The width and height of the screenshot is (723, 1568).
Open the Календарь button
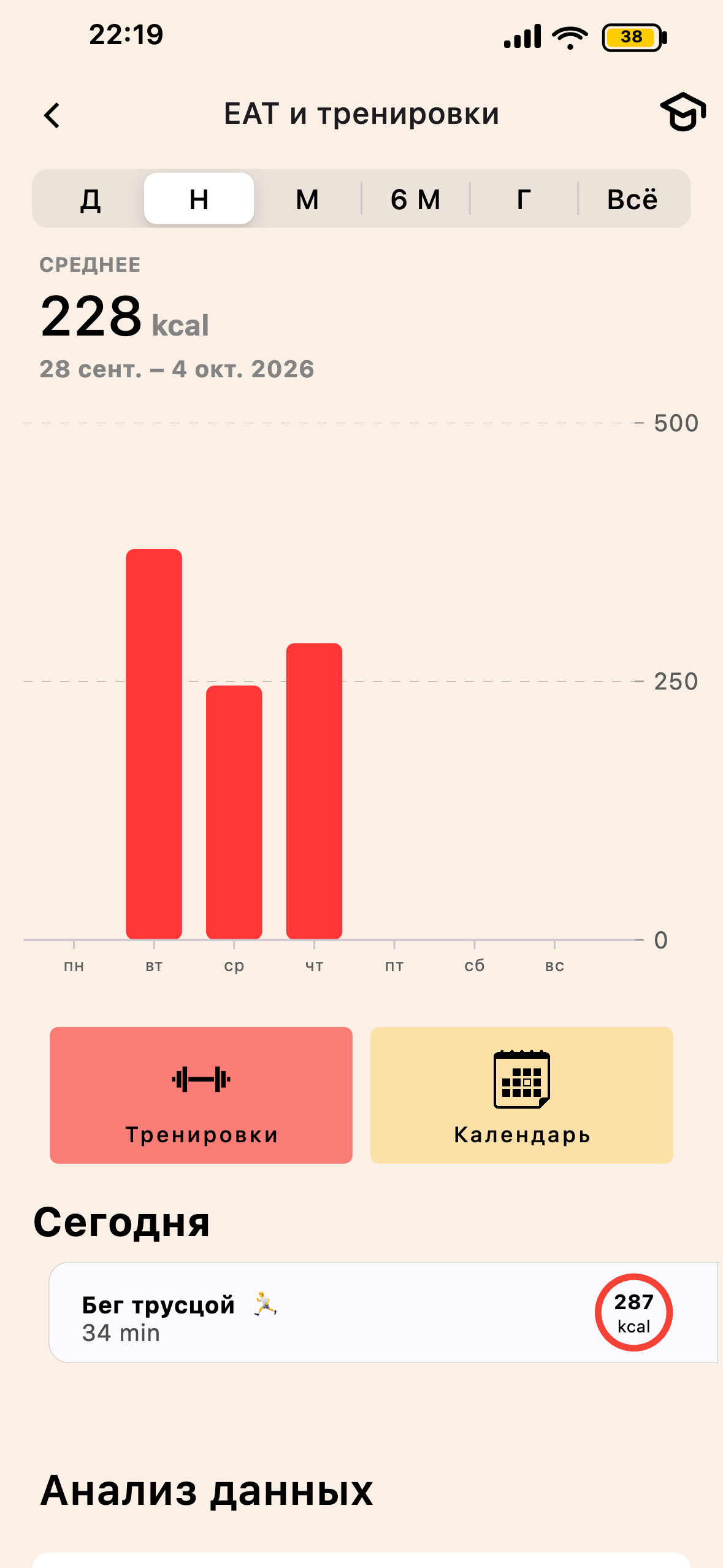522,1095
